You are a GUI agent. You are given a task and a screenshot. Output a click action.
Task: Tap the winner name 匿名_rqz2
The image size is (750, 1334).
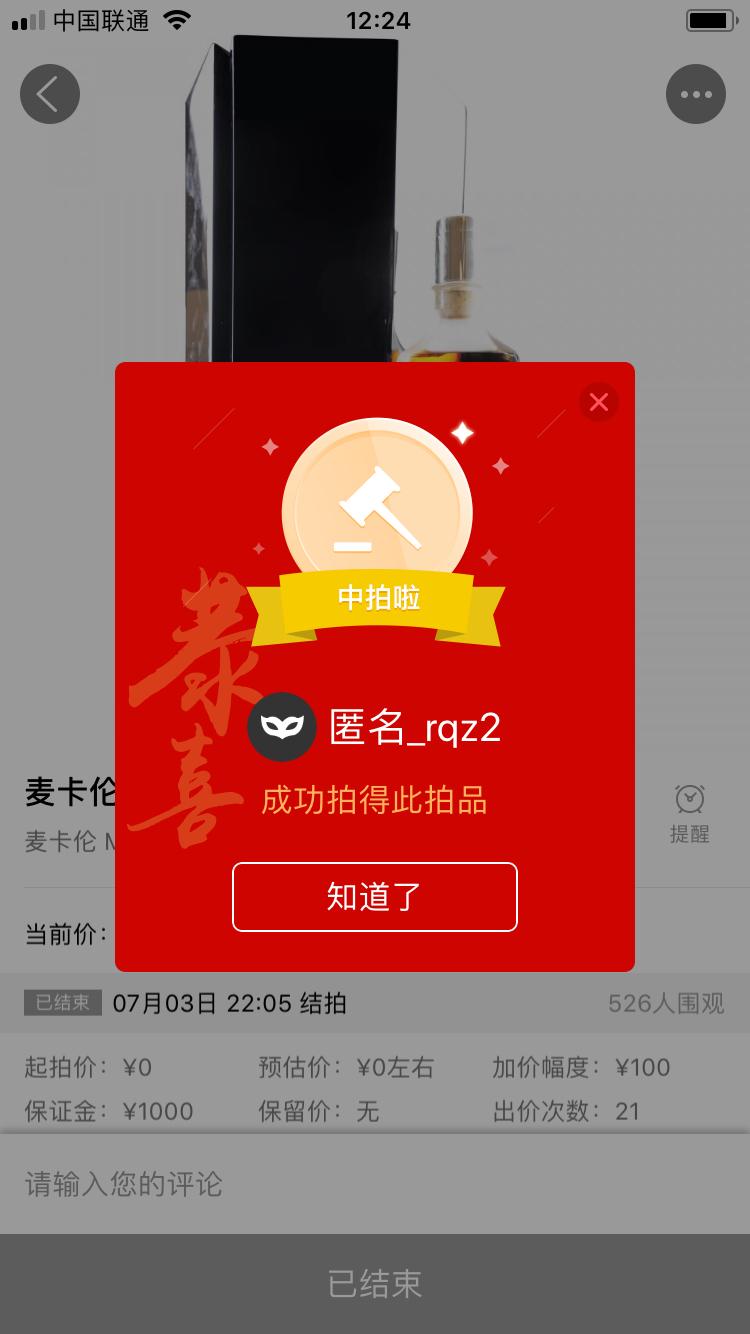[416, 727]
